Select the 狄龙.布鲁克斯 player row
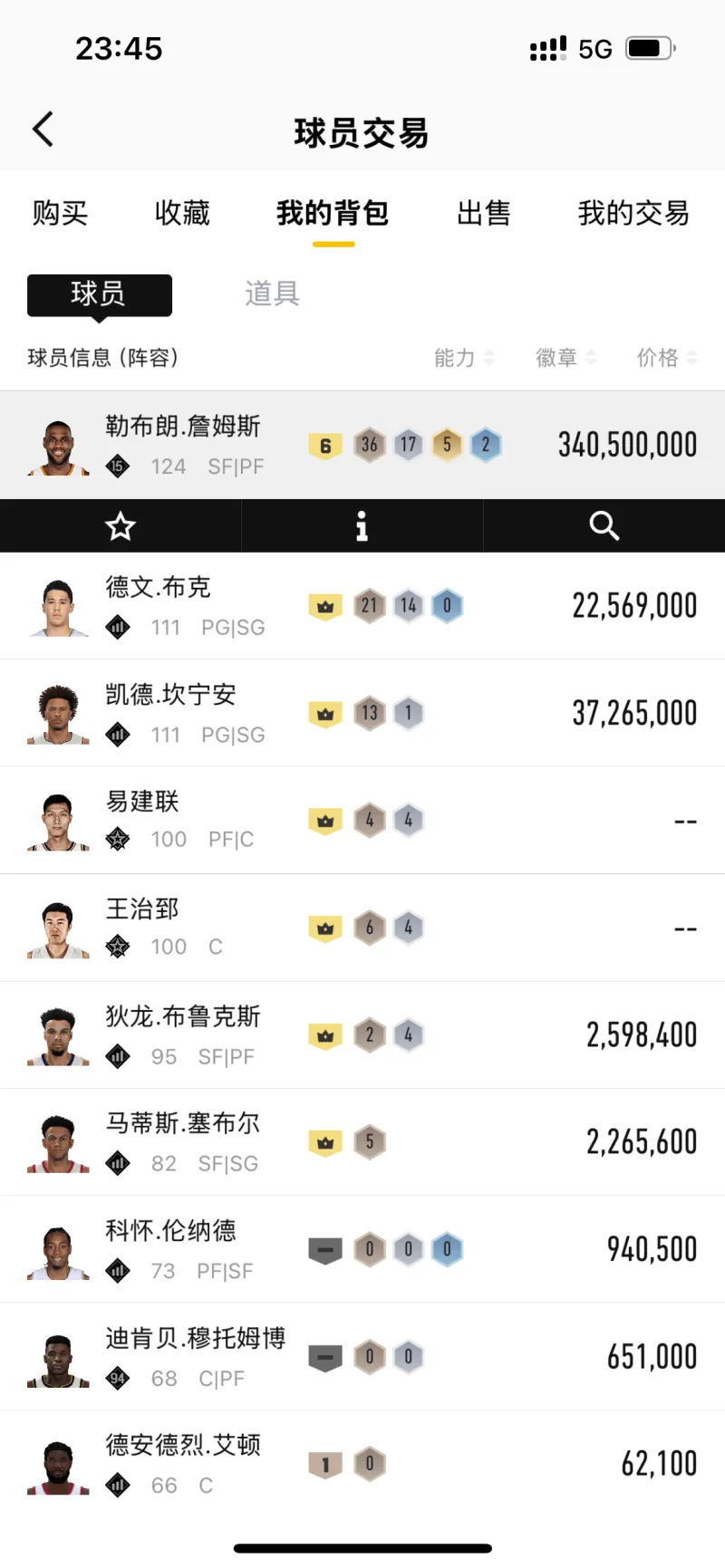Viewport: 725px width, 1568px height. (x=362, y=1035)
